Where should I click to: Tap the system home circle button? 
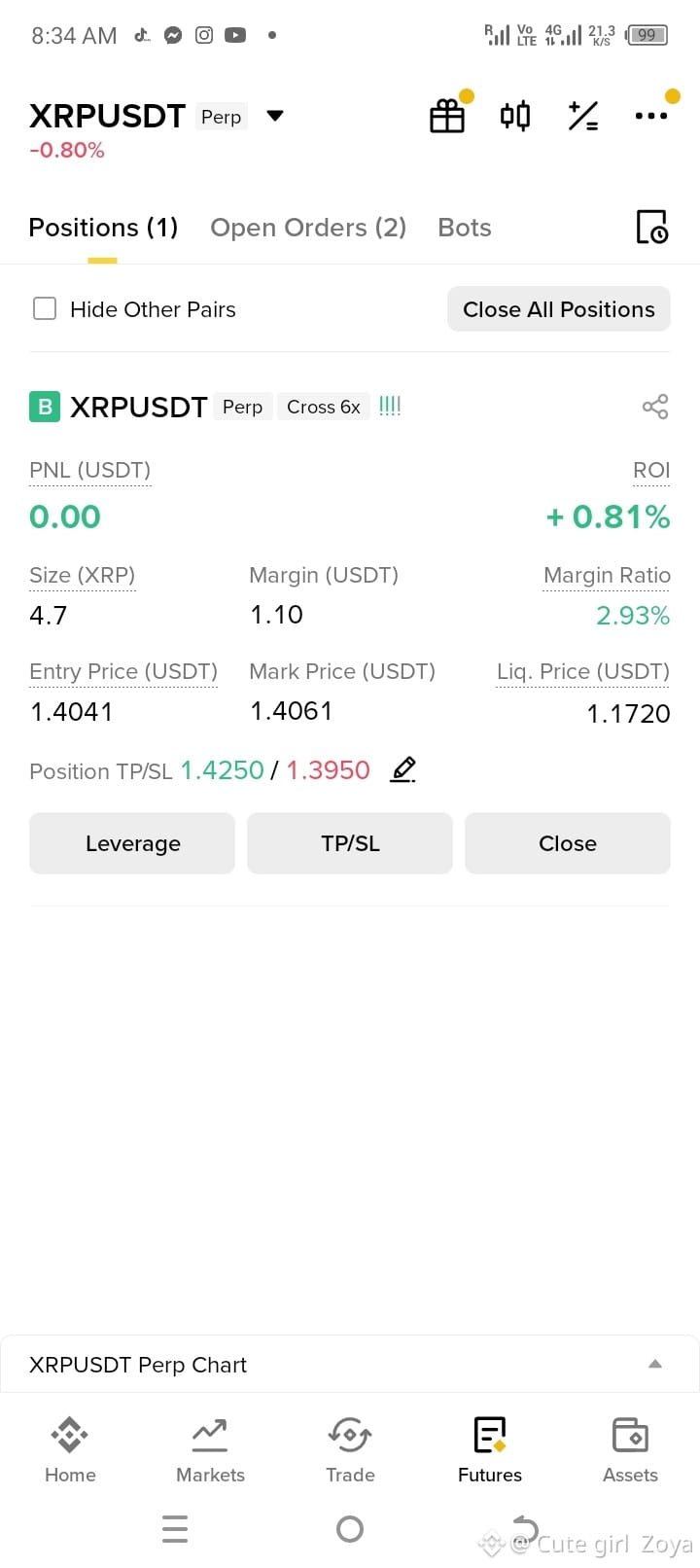coord(350,1529)
